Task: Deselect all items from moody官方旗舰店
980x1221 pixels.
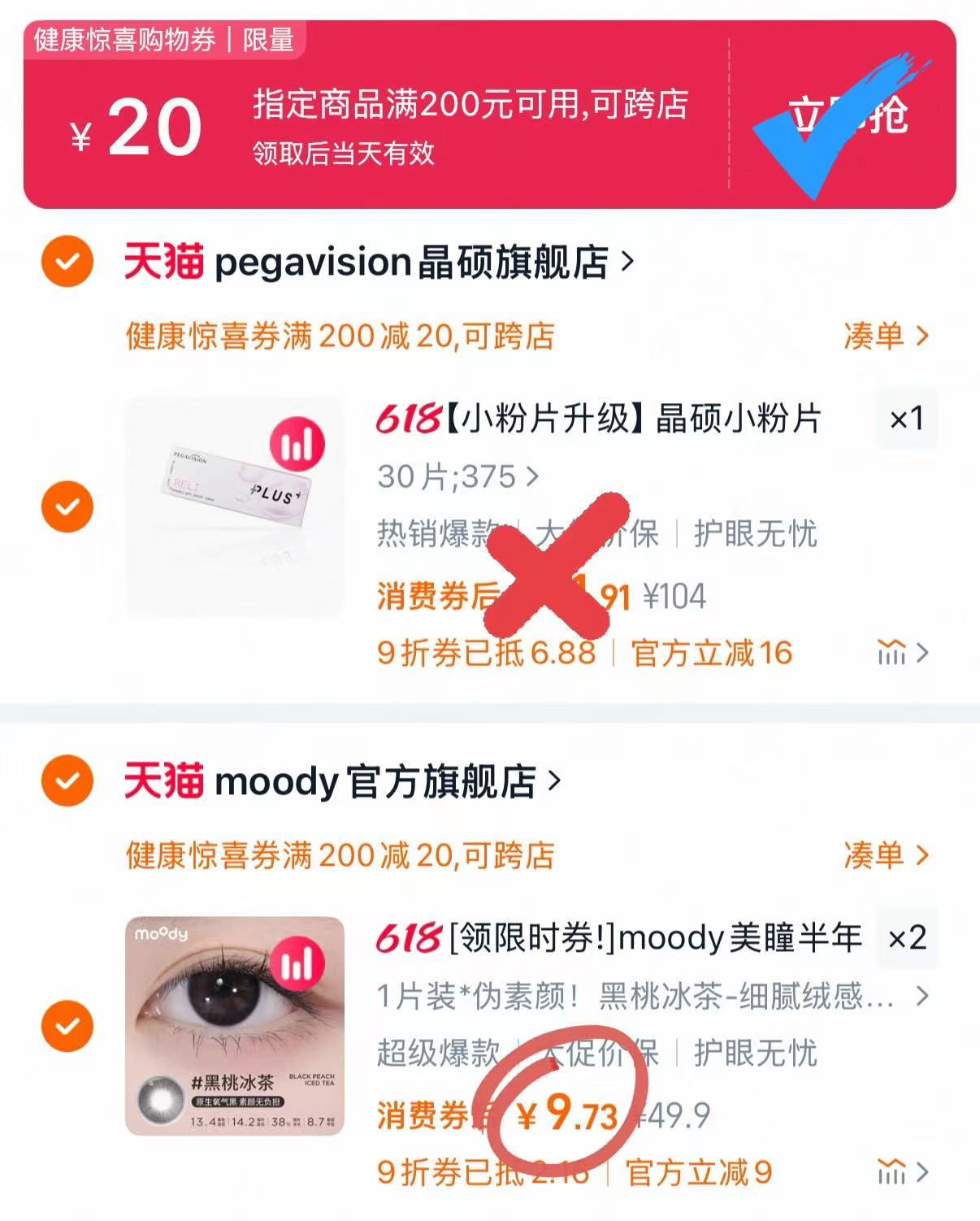Action: [x=67, y=780]
